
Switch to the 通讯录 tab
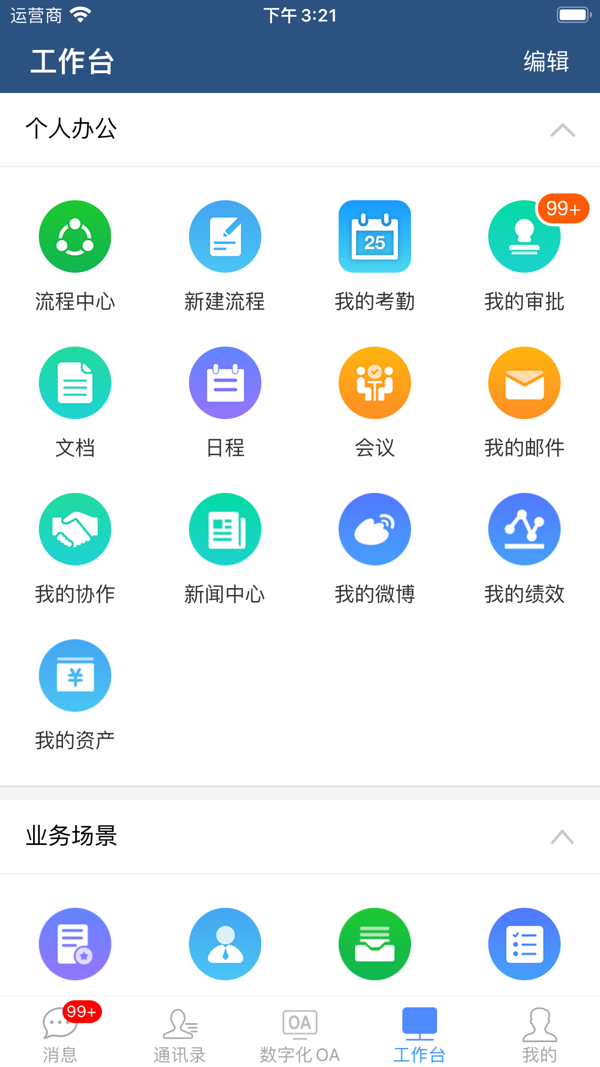click(180, 1033)
